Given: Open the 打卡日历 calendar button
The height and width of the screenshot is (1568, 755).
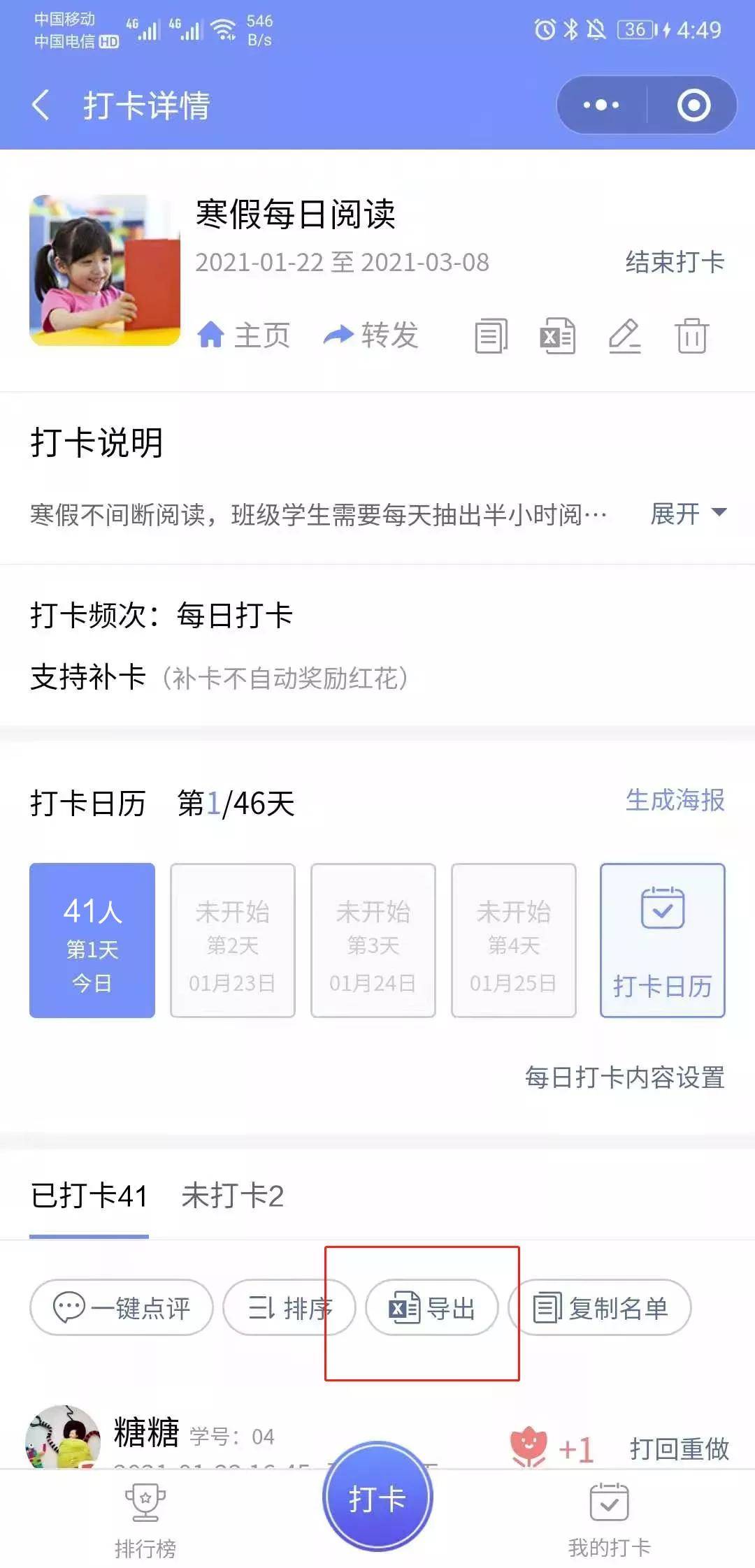Looking at the screenshot, I should pos(662,941).
